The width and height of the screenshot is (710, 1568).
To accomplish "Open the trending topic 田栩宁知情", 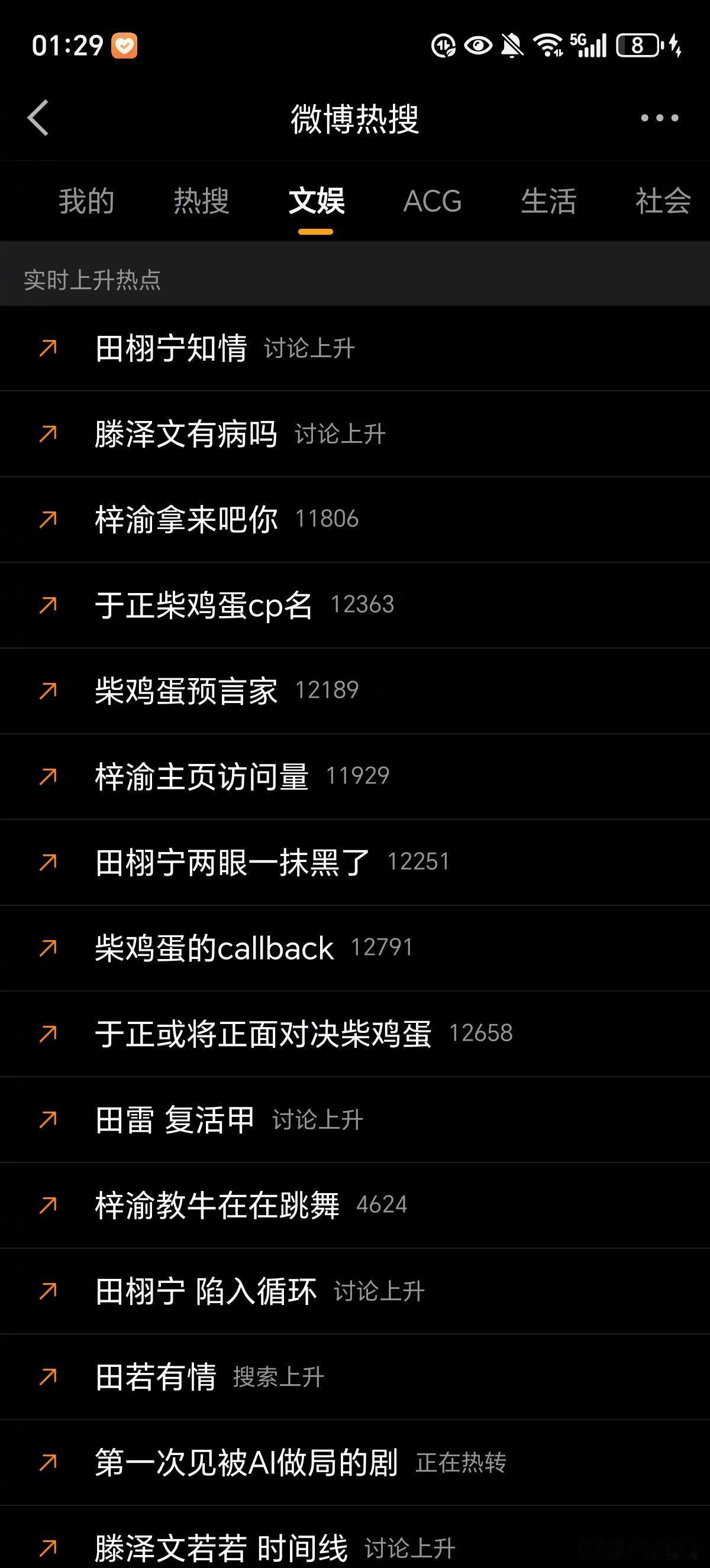I will 355,348.
